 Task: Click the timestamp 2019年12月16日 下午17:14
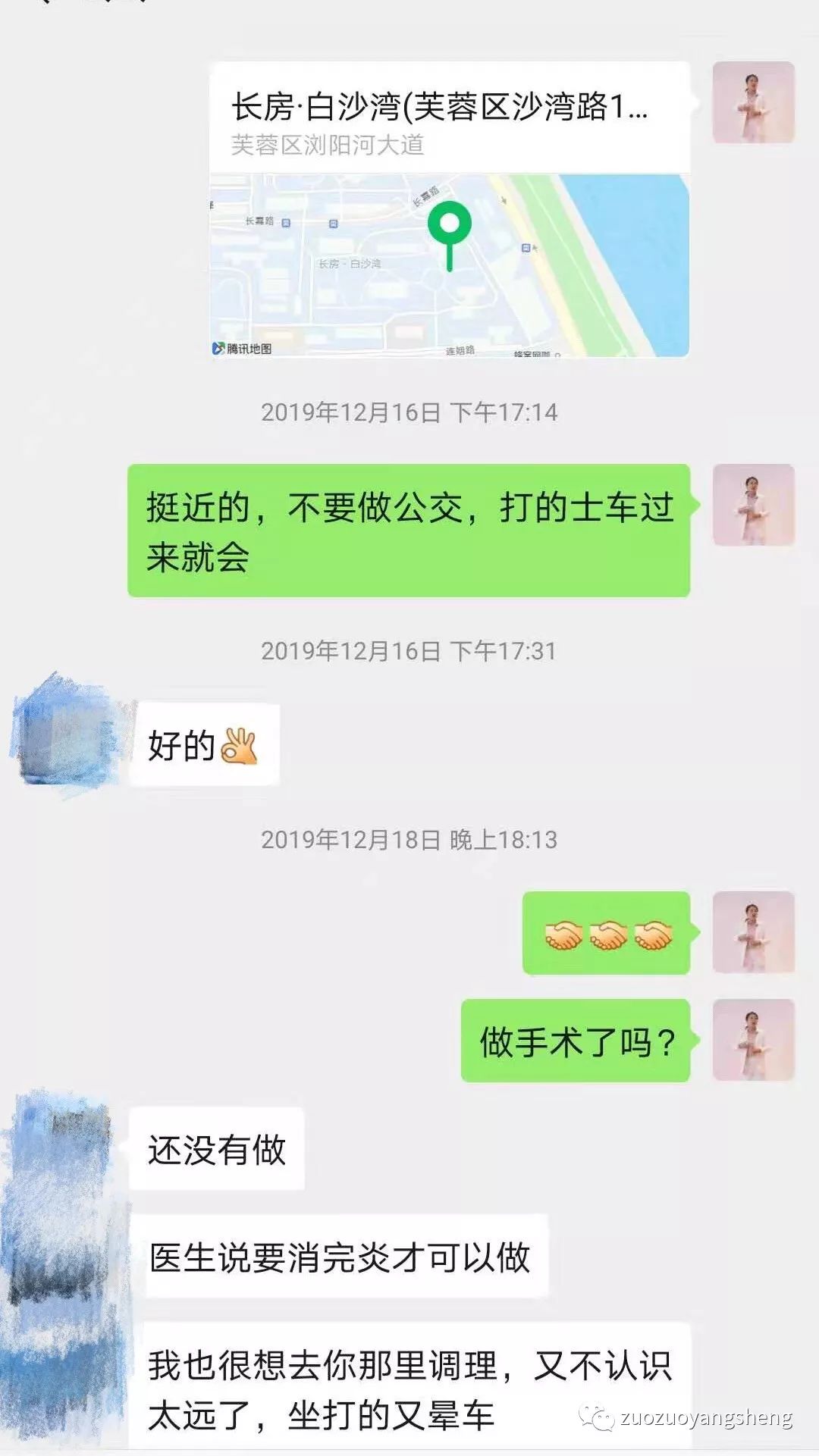point(409,414)
